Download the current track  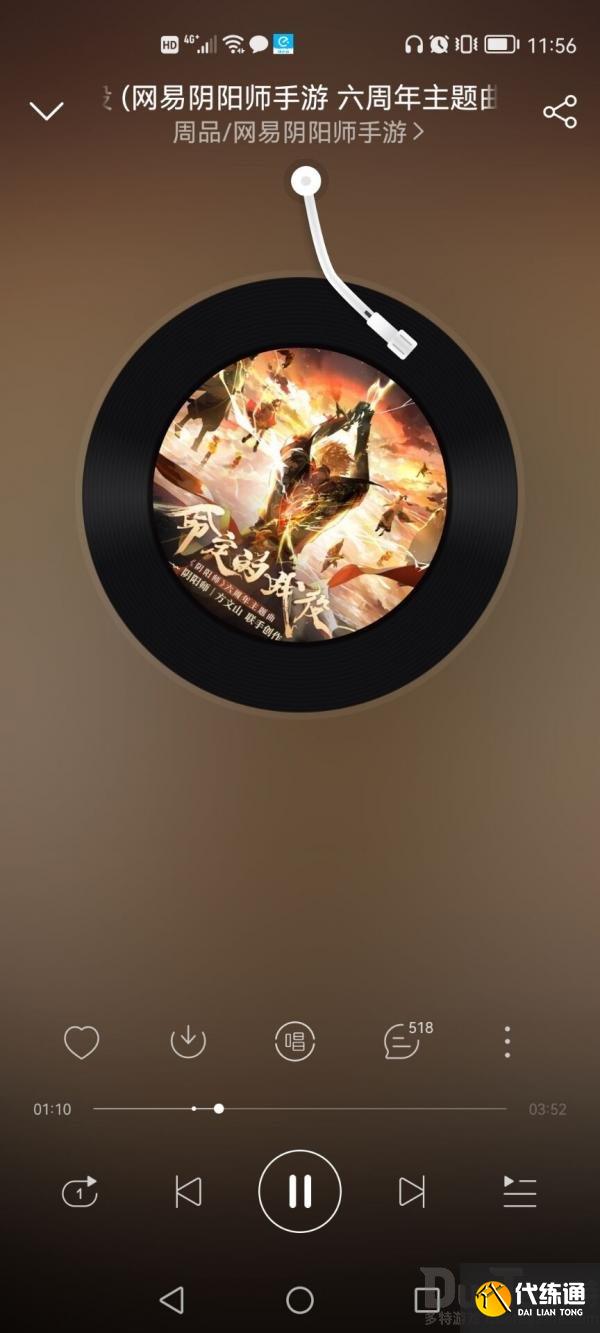tap(188, 1042)
